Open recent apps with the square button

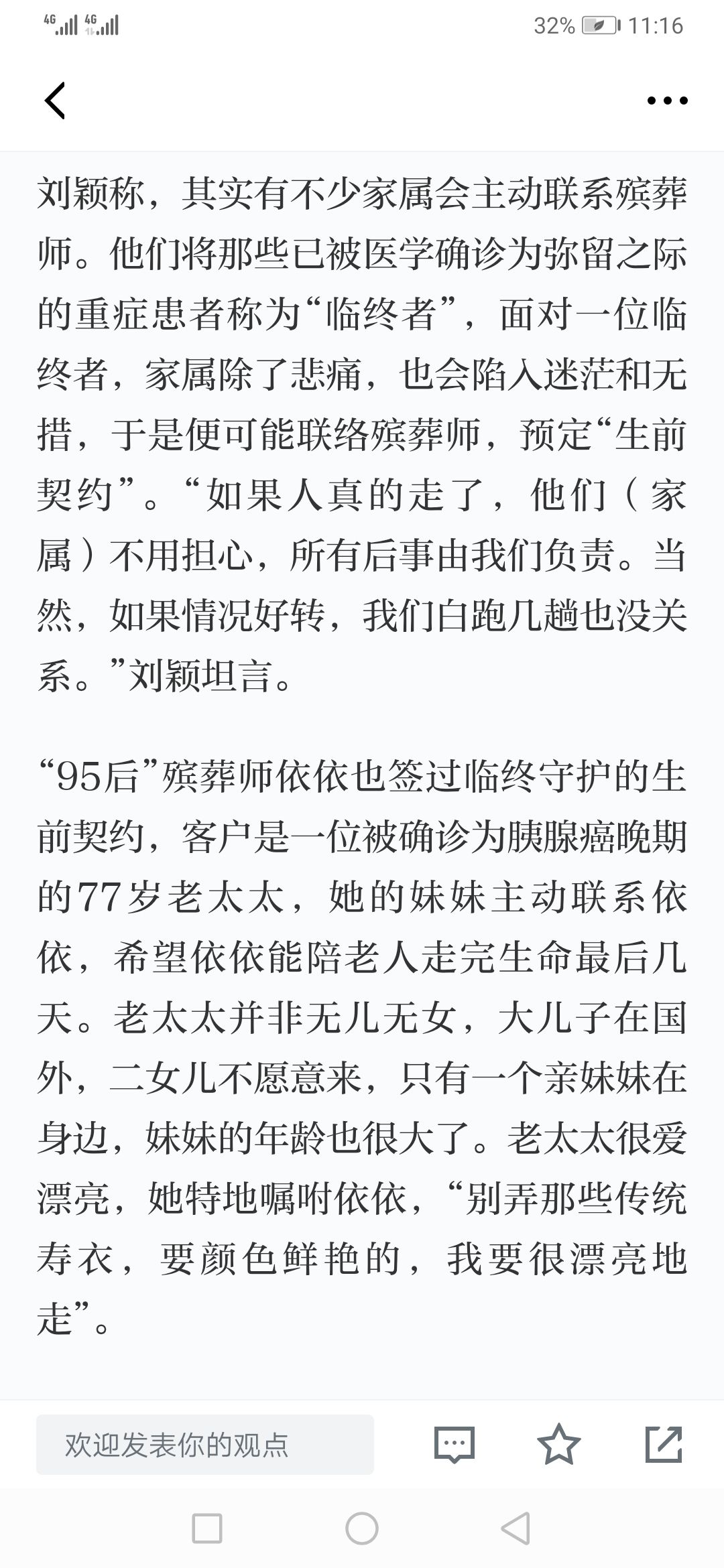coord(207,1528)
